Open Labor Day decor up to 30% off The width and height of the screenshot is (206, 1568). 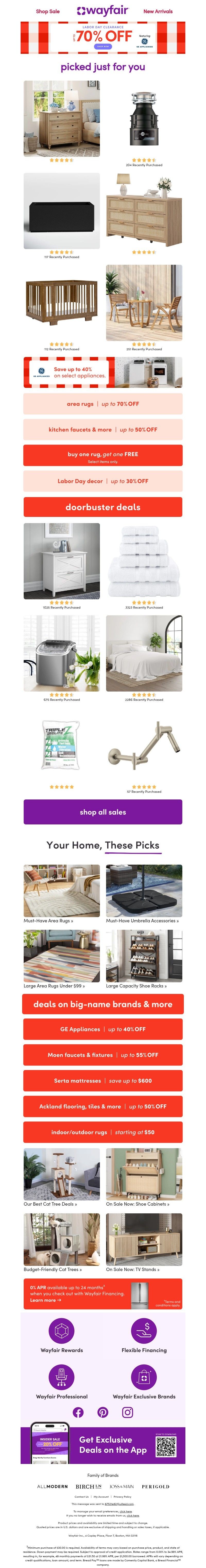click(103, 481)
